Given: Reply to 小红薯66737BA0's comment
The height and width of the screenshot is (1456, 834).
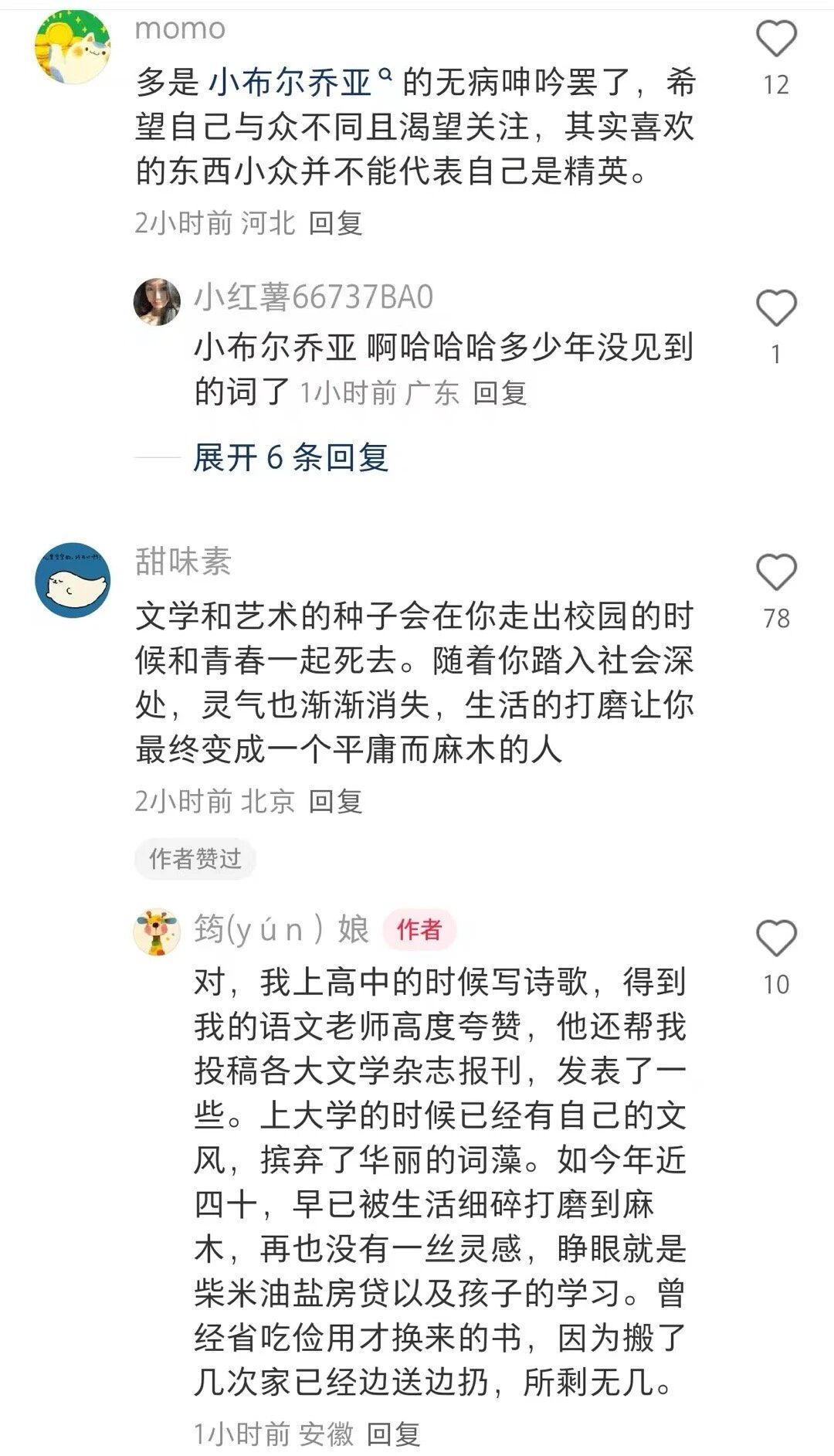Looking at the screenshot, I should (500, 393).
